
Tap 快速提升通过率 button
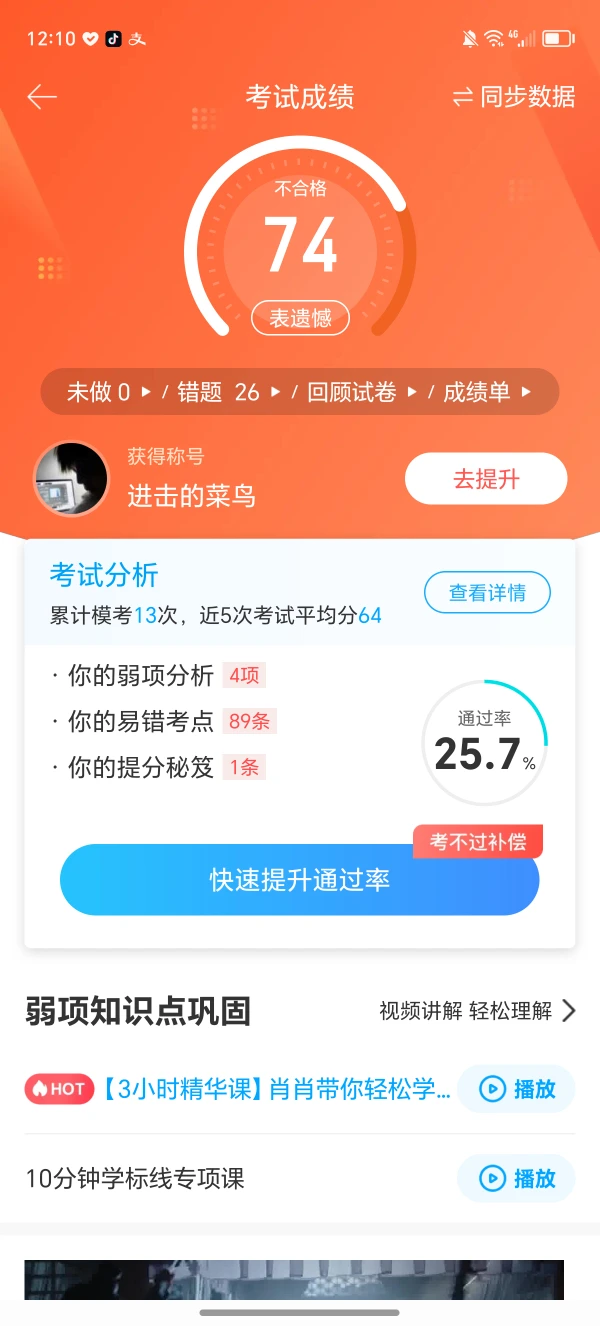[300, 880]
